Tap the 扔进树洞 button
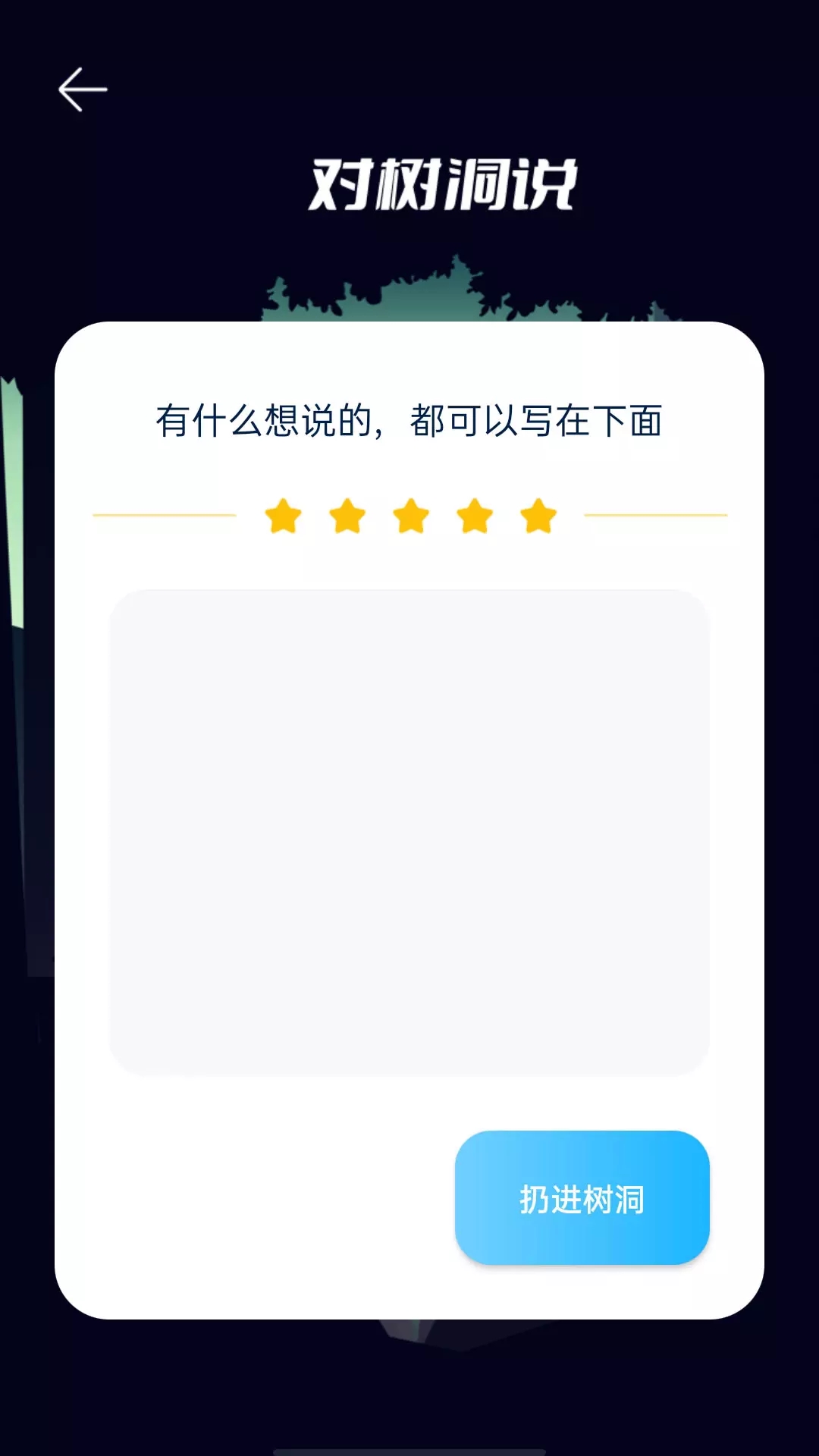The width and height of the screenshot is (819, 1456). [582, 1198]
